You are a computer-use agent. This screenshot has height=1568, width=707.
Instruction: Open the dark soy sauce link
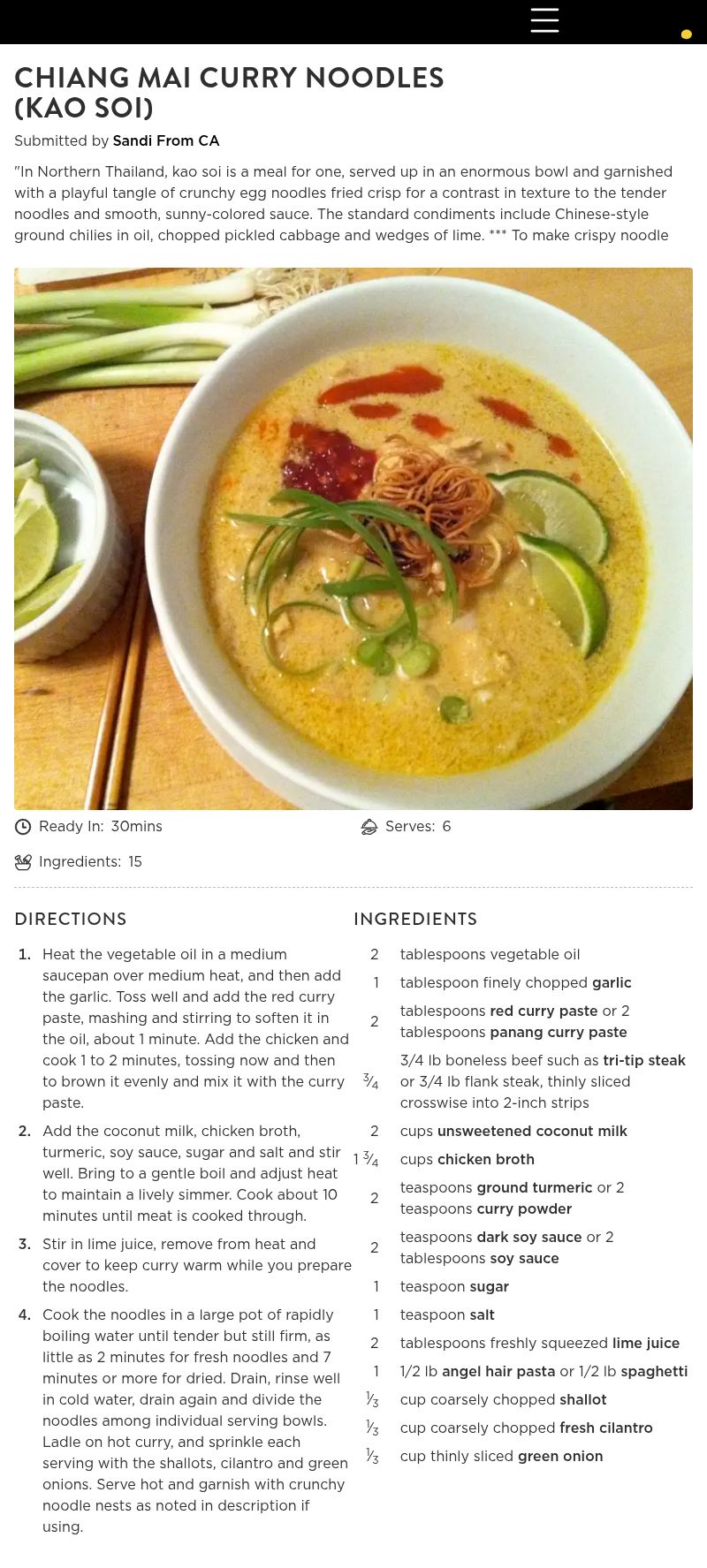tap(528, 1237)
